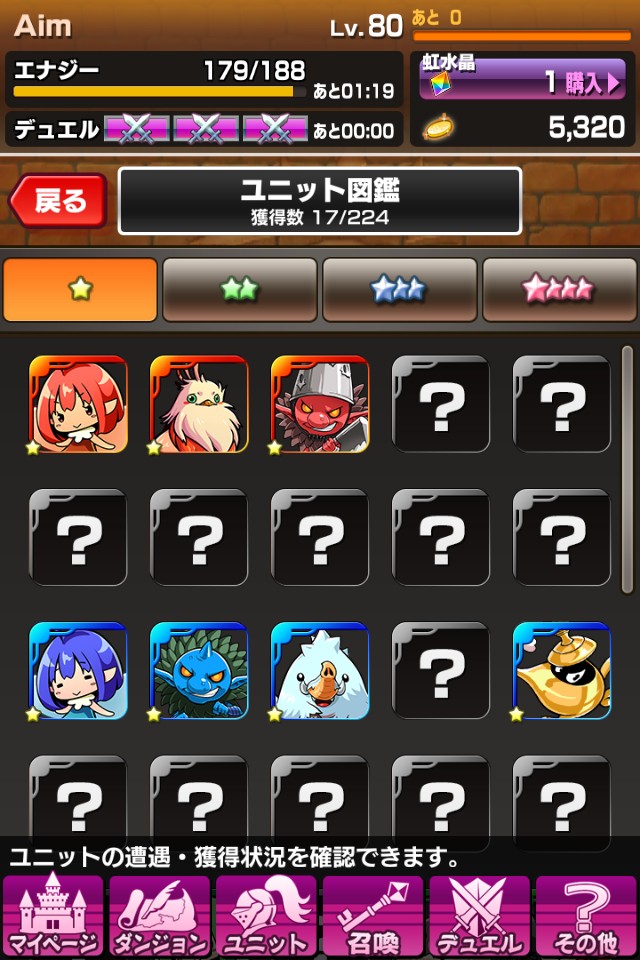View the golden teapot unit
Image resolution: width=640 pixels, height=960 pixels.
pos(562,671)
